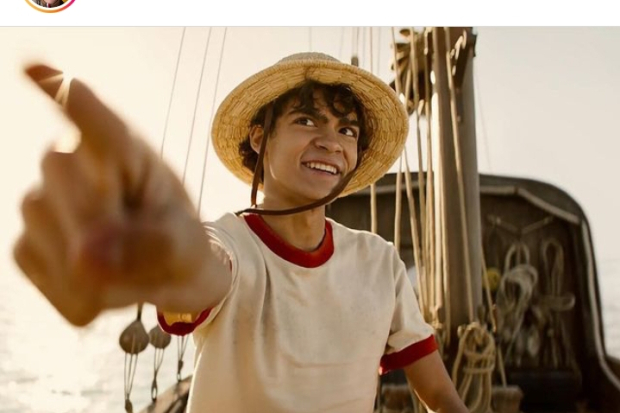The image size is (620, 413).
Task: Open the post photo of straw-hat boy
Action: tap(310, 220)
